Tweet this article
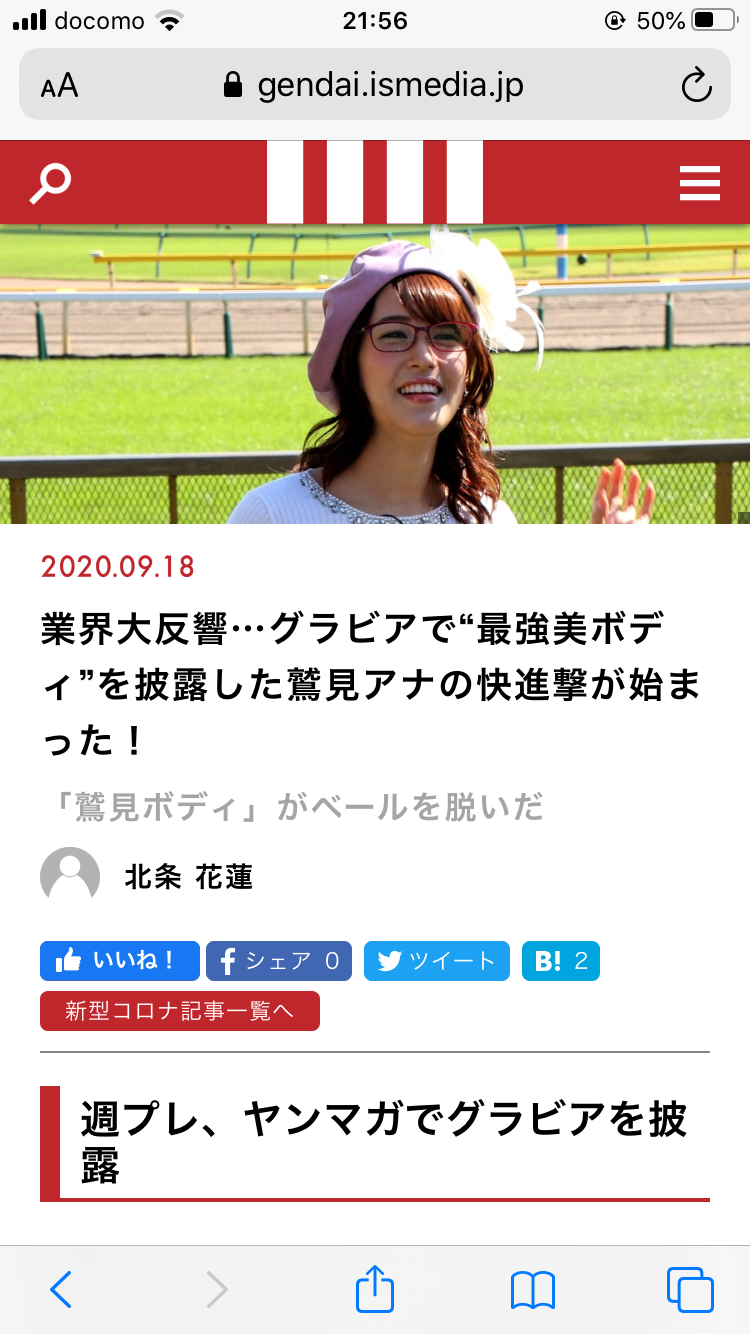Screen dimensions: 750x1334 [x=437, y=961]
